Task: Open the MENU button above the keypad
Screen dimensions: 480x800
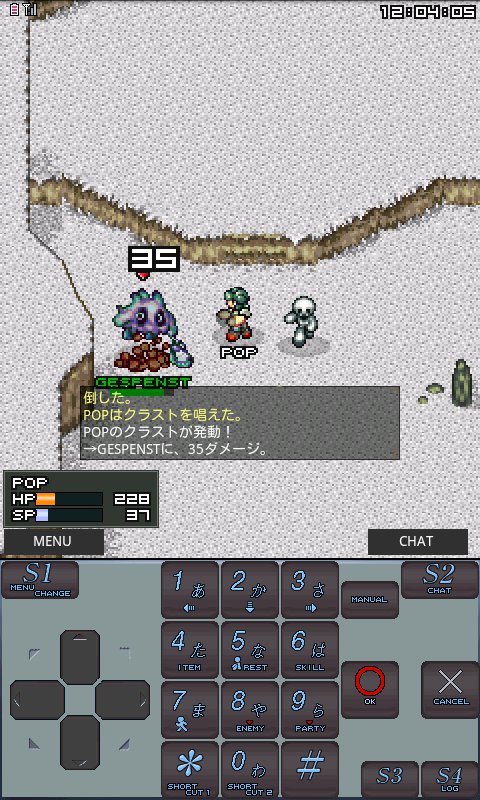Action: tap(54, 541)
